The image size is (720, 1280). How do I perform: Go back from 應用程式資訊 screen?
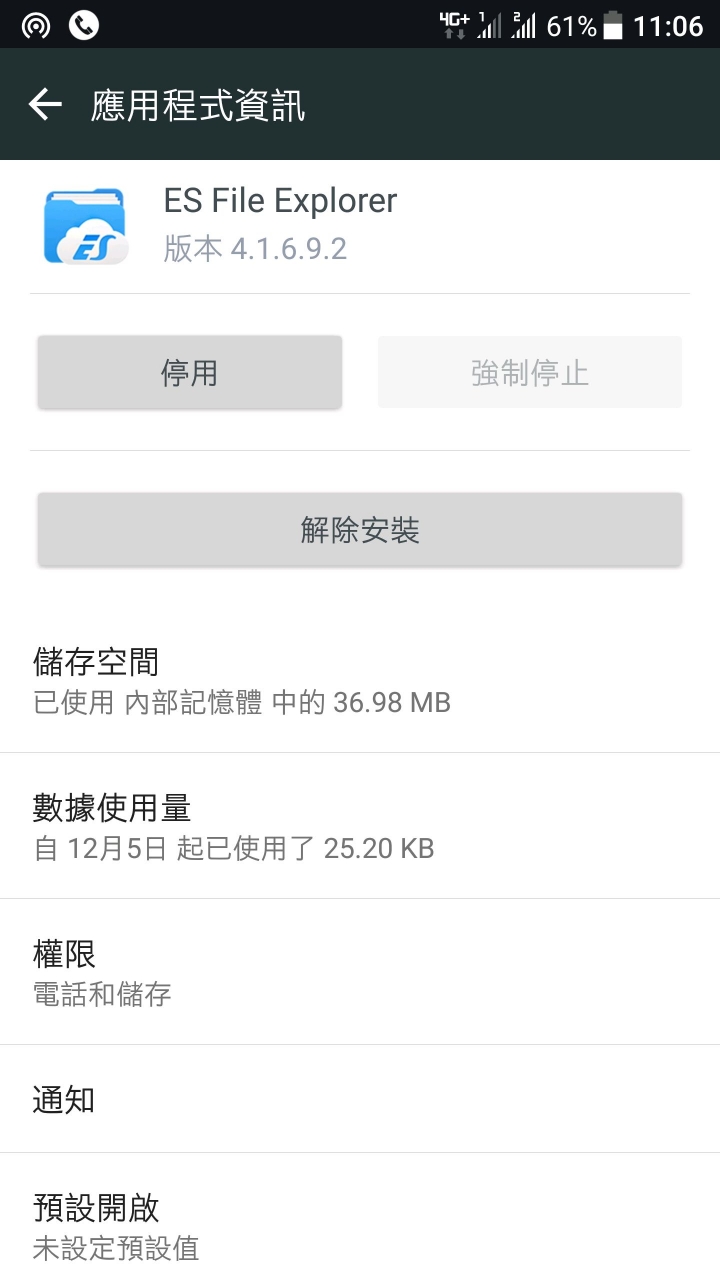(x=45, y=104)
